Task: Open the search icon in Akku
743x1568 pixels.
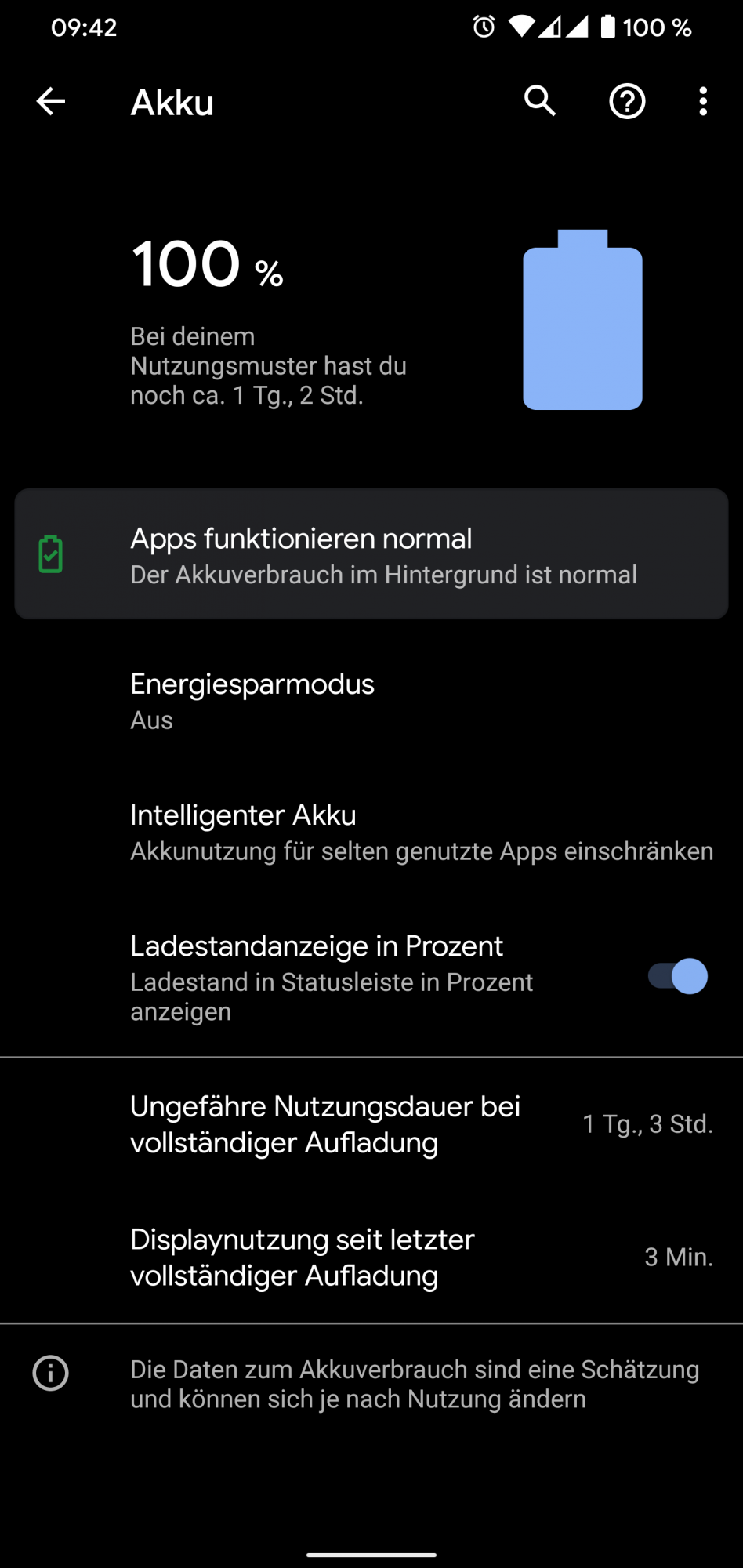Action: [540, 101]
